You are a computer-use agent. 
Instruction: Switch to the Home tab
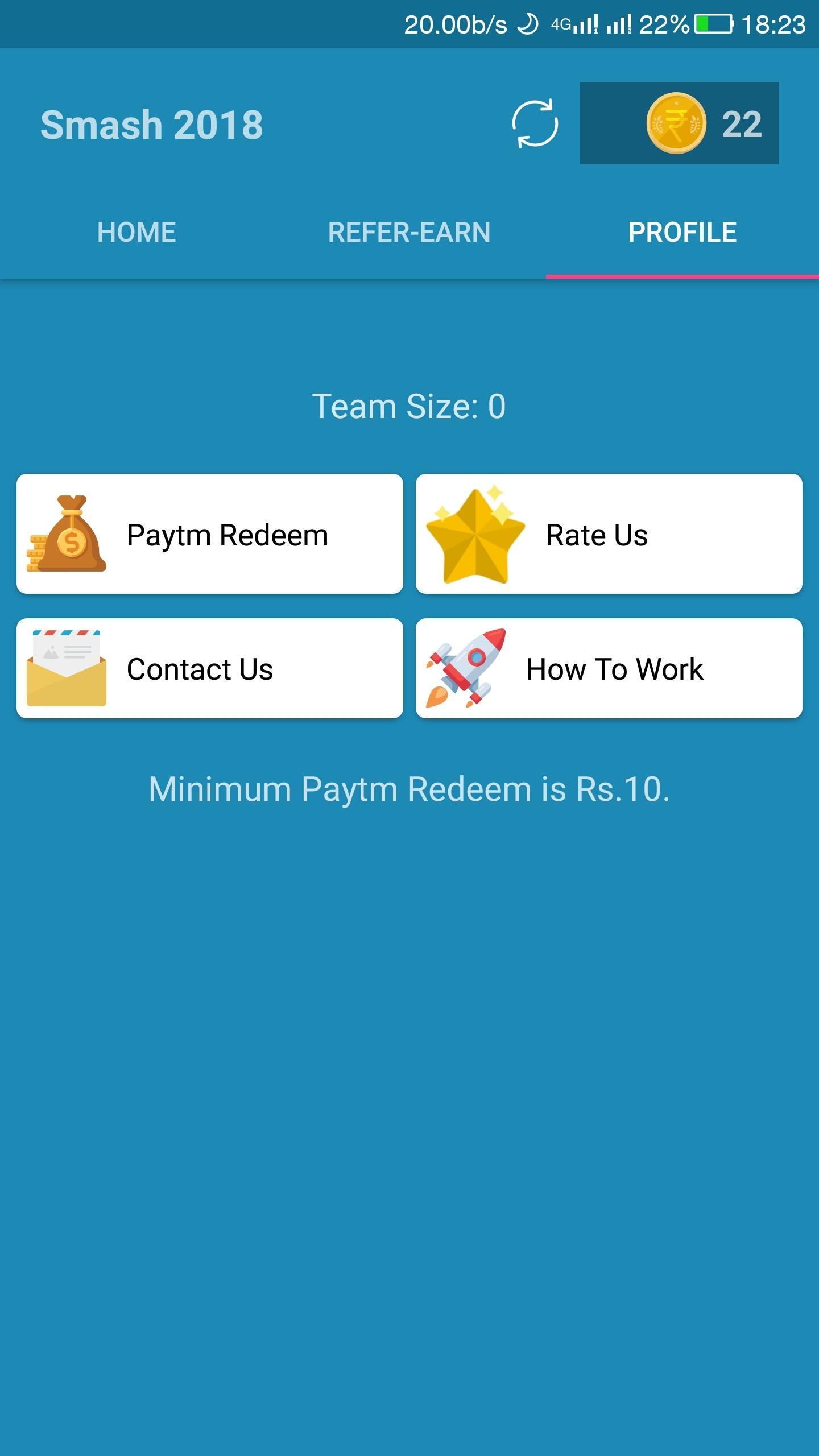(x=136, y=232)
